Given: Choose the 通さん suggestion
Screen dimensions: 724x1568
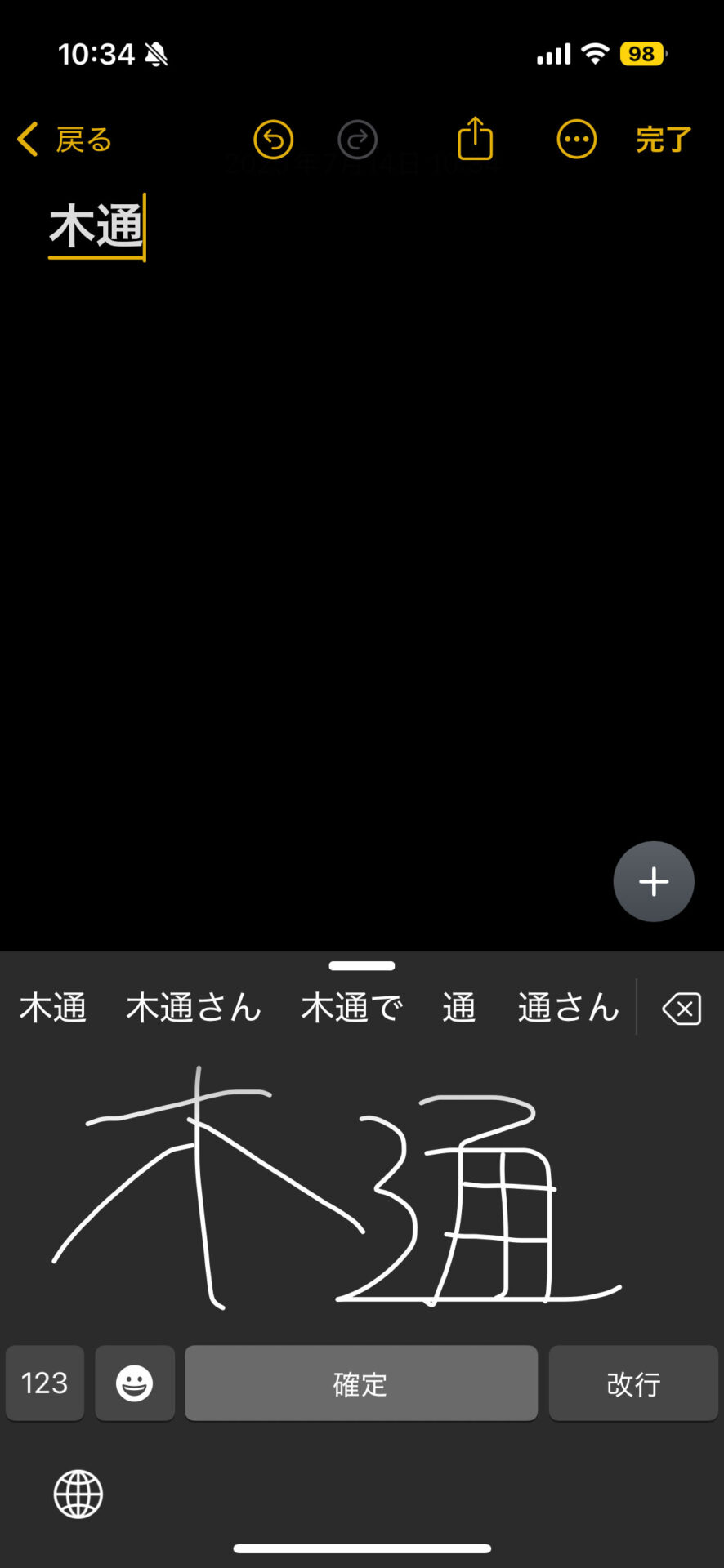Looking at the screenshot, I should coord(569,1008).
